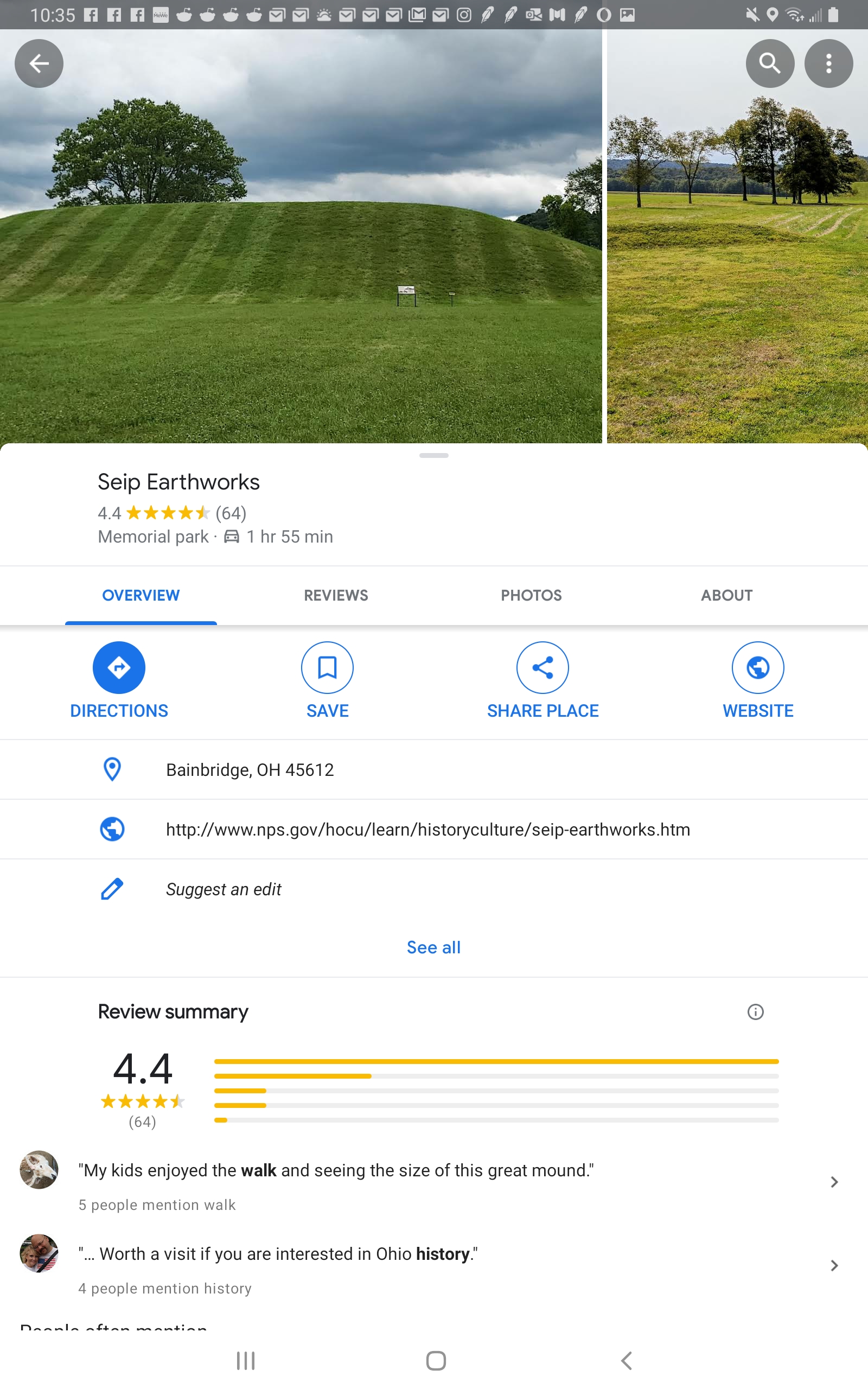Switch to the Reviews tab
Screen dimensions: 868x1389
pyautogui.click(x=336, y=595)
